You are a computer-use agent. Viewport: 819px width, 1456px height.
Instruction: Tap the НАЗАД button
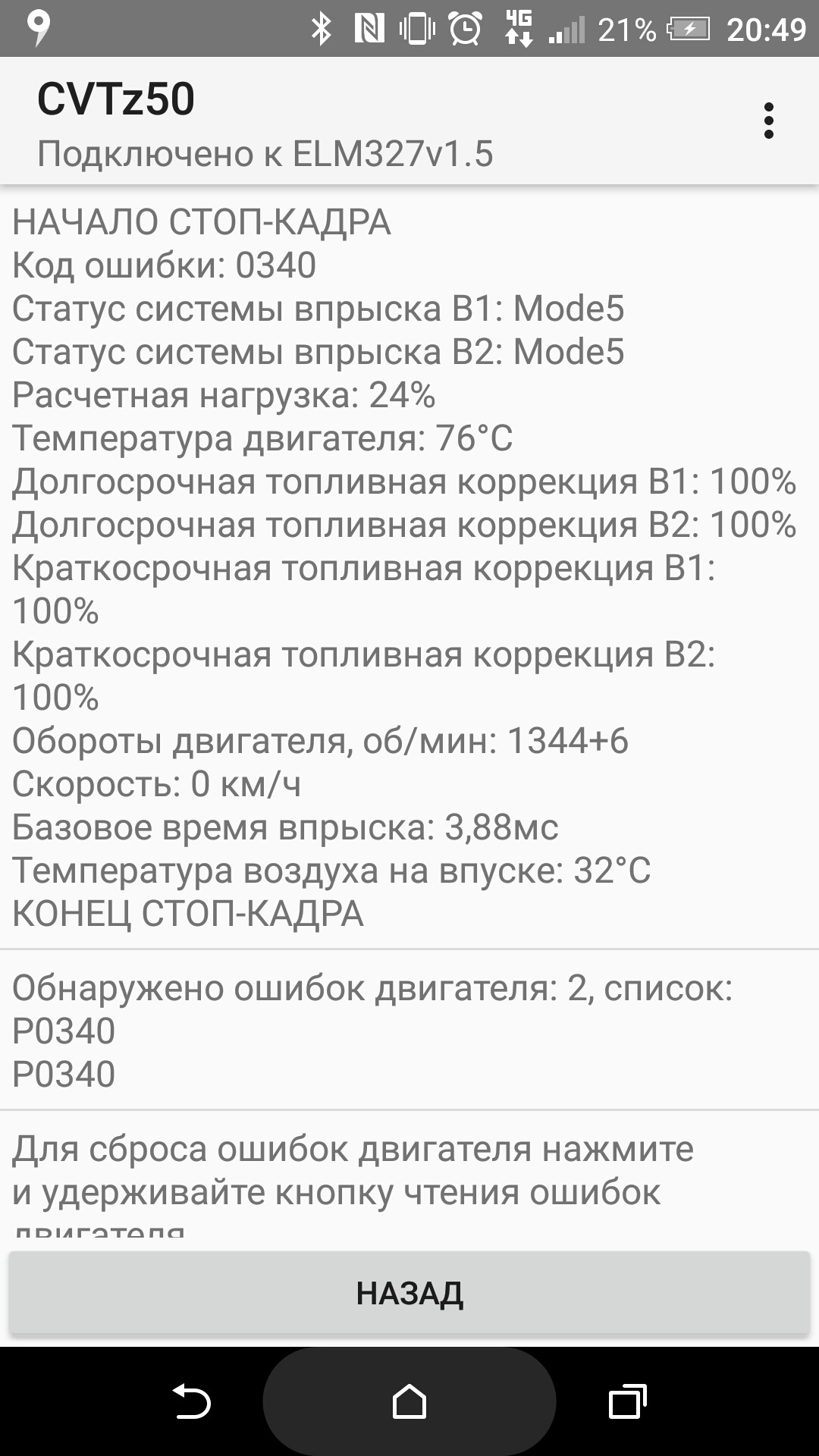(x=409, y=1293)
